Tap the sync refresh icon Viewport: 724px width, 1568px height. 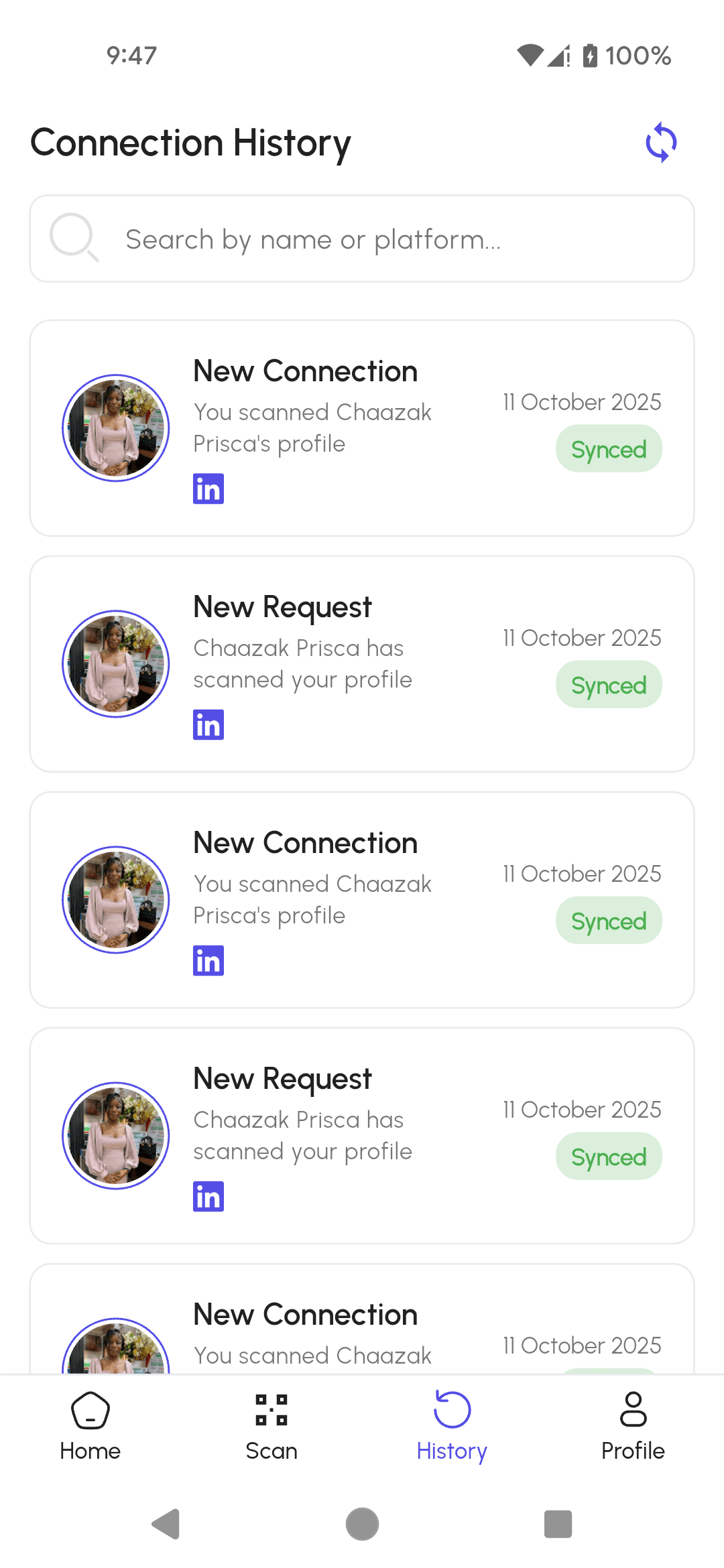click(661, 142)
